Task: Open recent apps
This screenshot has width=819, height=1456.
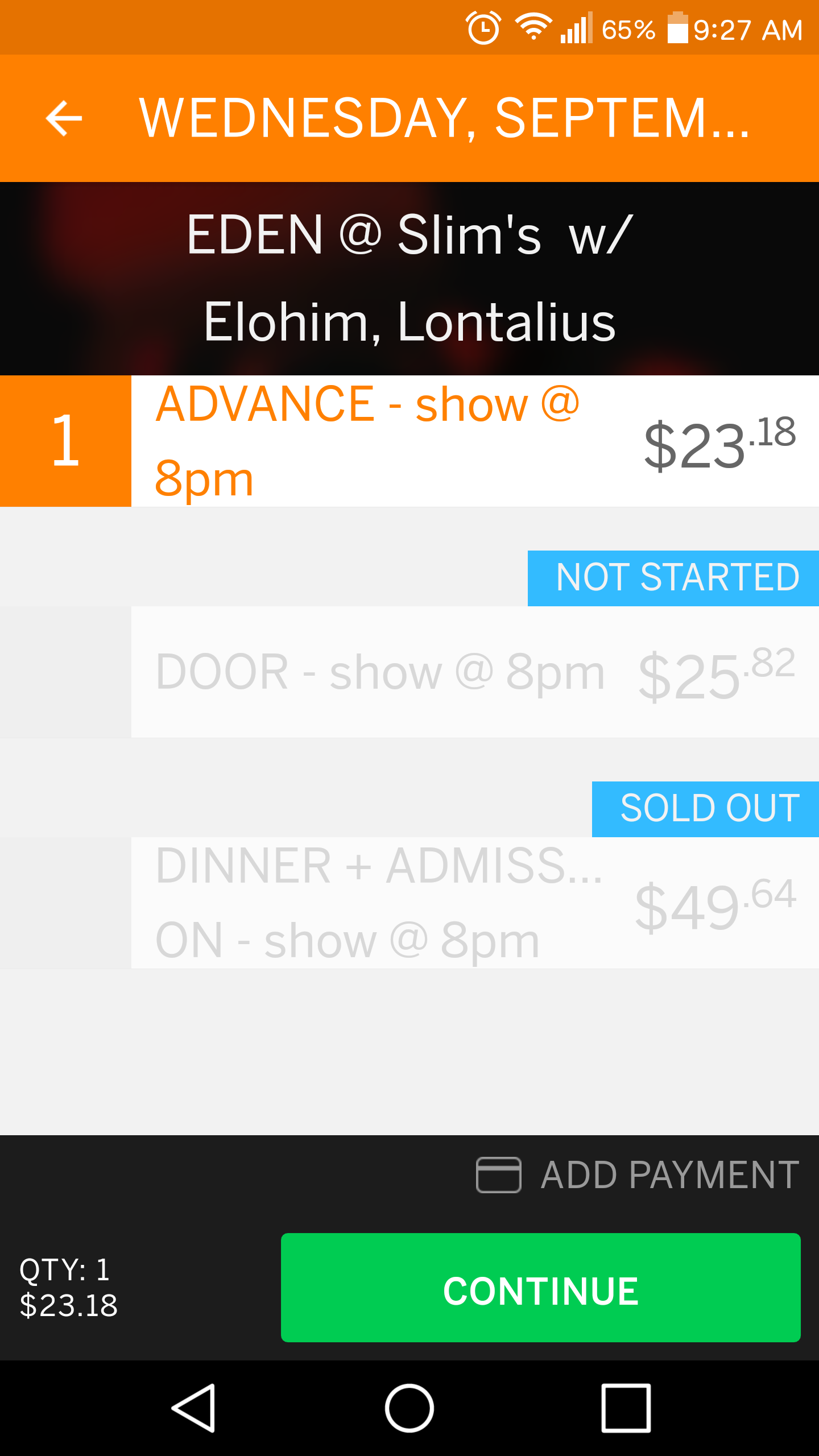Action: pyautogui.click(x=626, y=1408)
